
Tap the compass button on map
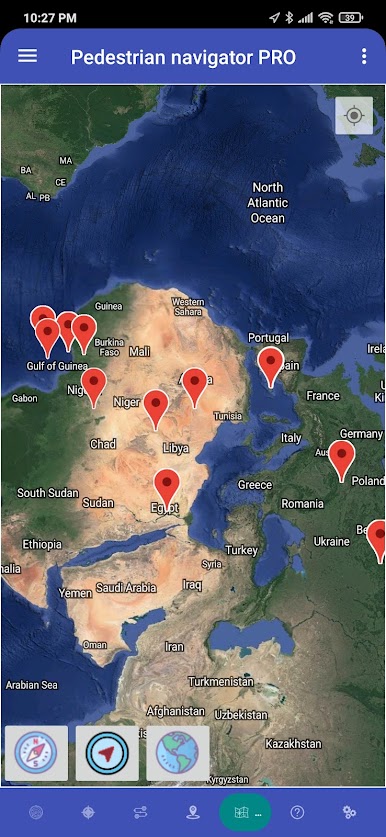tap(36, 753)
